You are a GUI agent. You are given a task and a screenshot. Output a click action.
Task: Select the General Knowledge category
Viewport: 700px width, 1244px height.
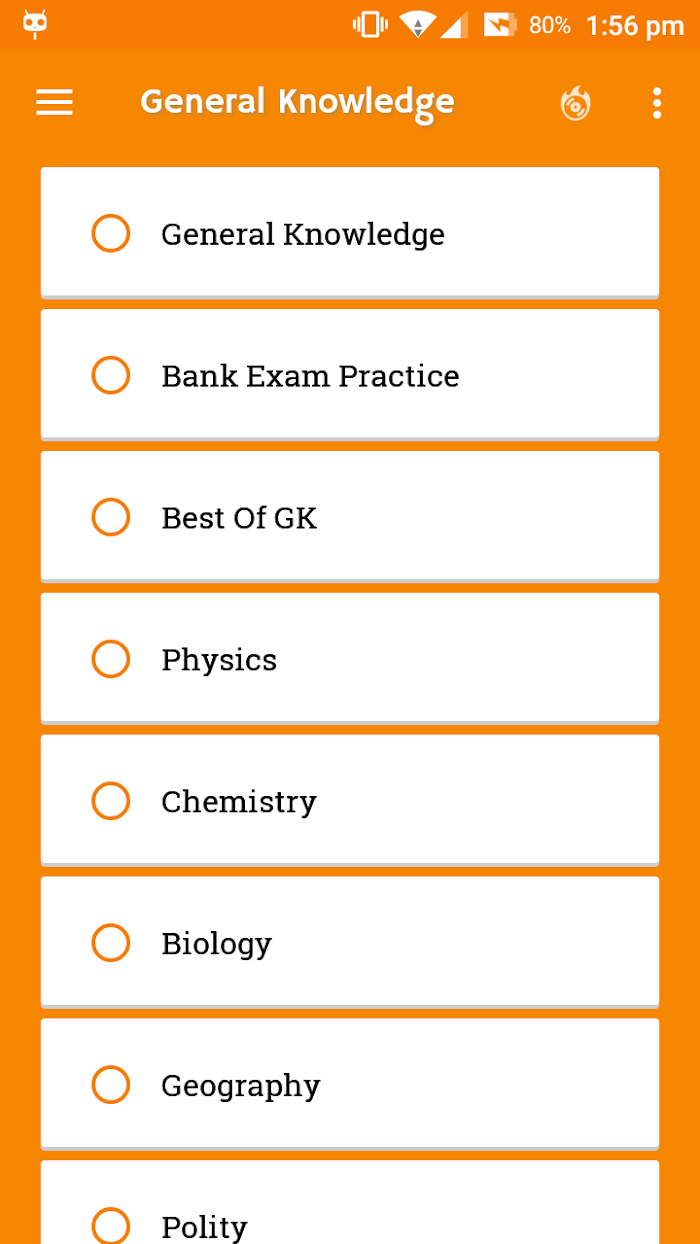350,232
